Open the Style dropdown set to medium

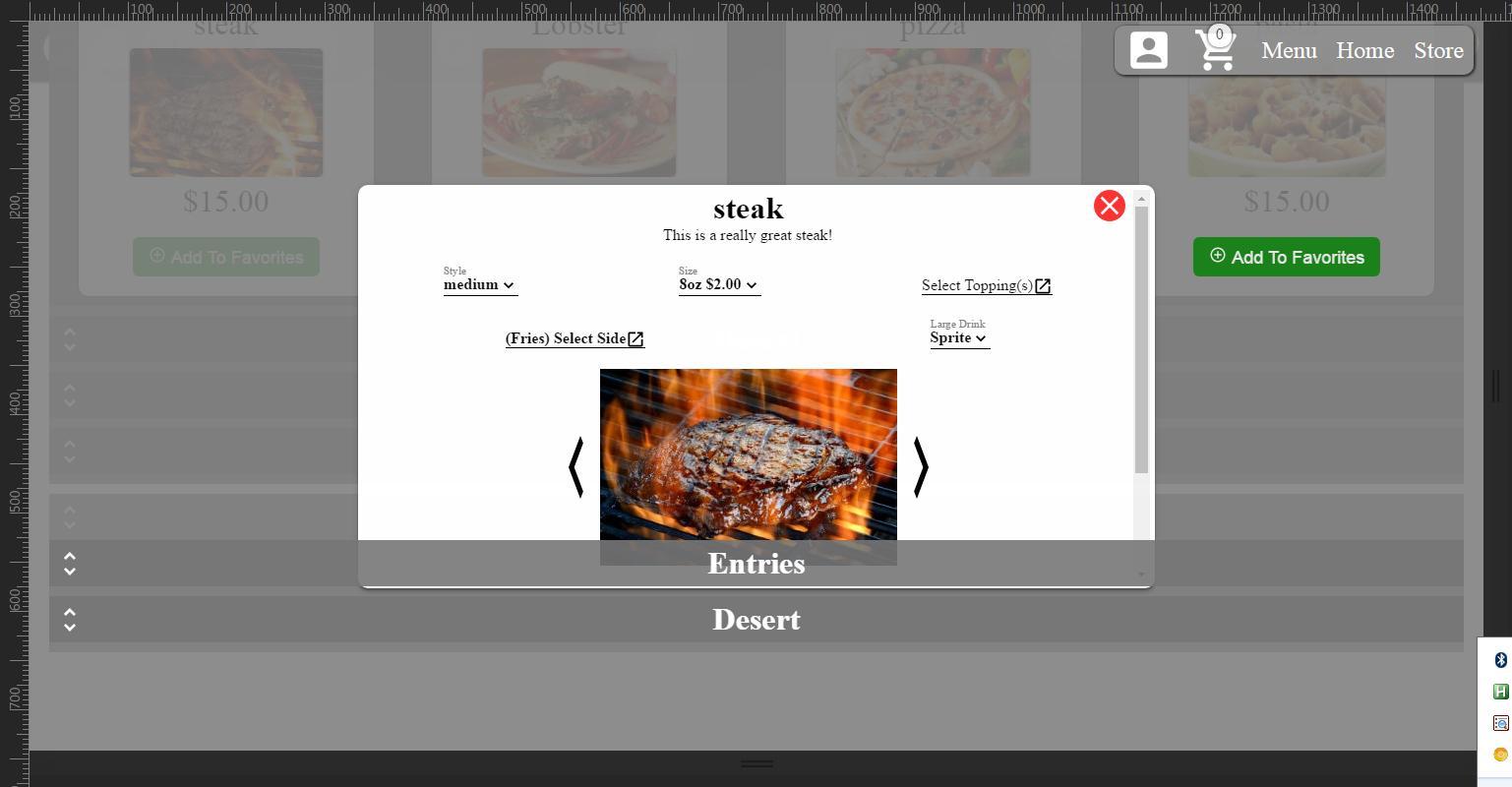coord(479,285)
